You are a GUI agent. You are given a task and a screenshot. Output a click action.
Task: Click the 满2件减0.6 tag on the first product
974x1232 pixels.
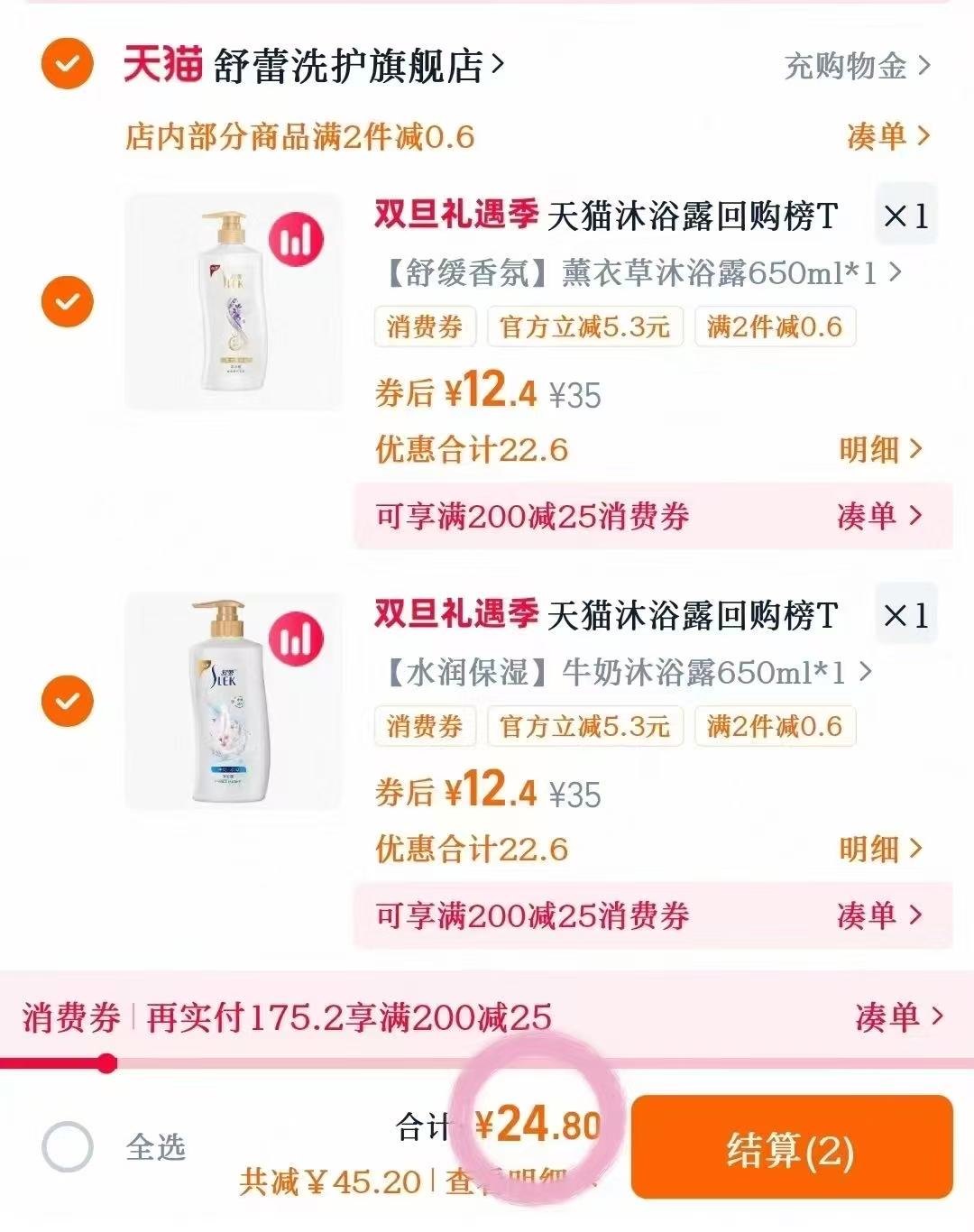tap(774, 326)
